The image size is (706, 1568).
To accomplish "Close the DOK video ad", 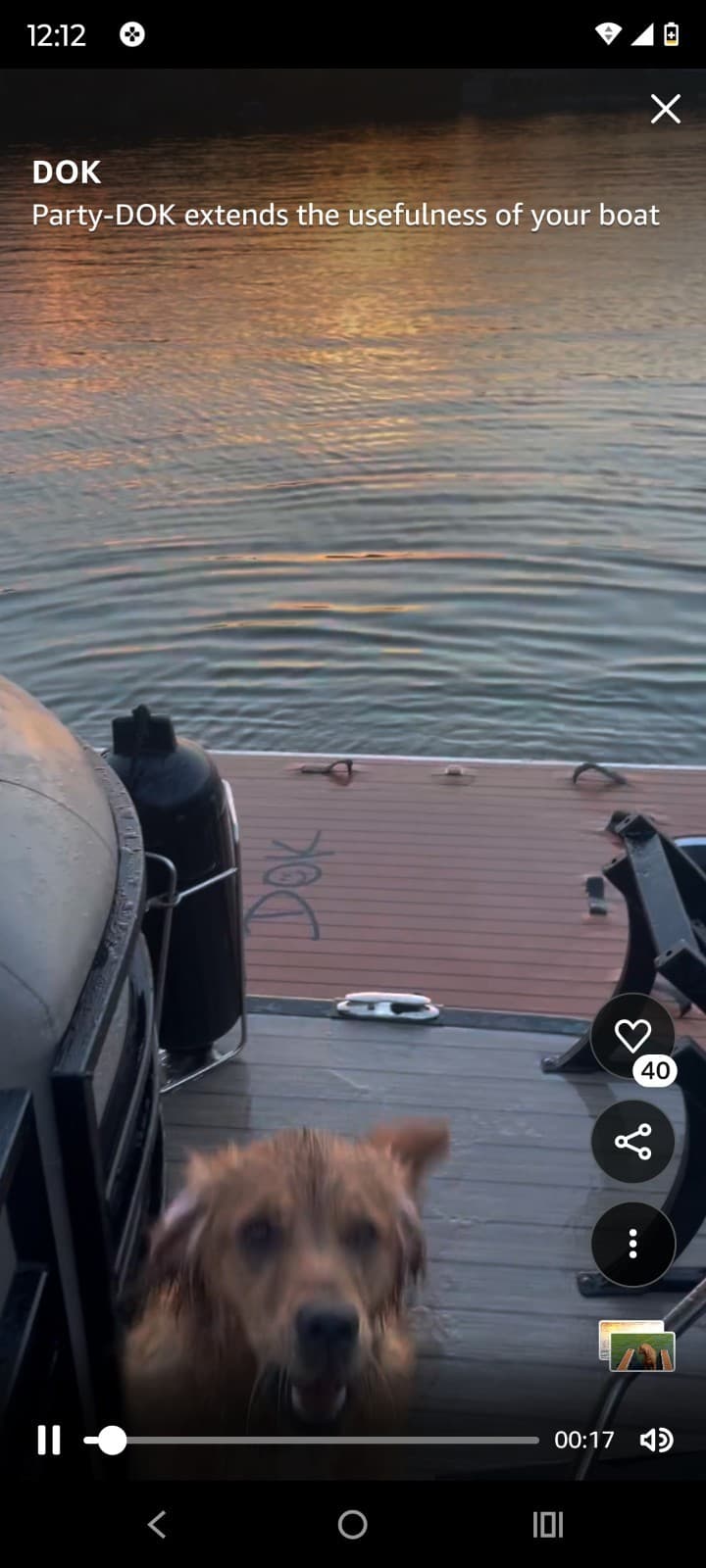I will pyautogui.click(x=666, y=109).
